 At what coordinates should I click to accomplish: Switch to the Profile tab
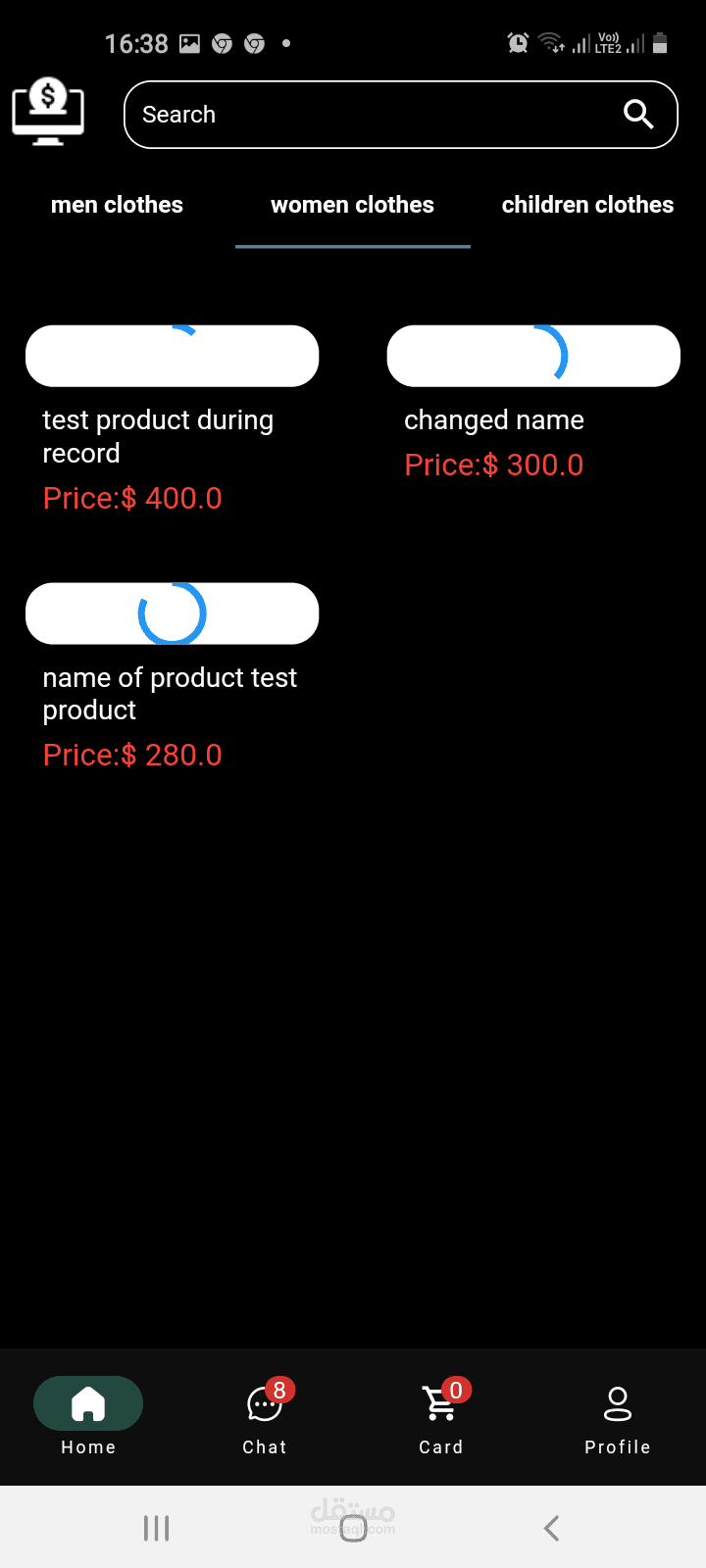pos(618,1416)
